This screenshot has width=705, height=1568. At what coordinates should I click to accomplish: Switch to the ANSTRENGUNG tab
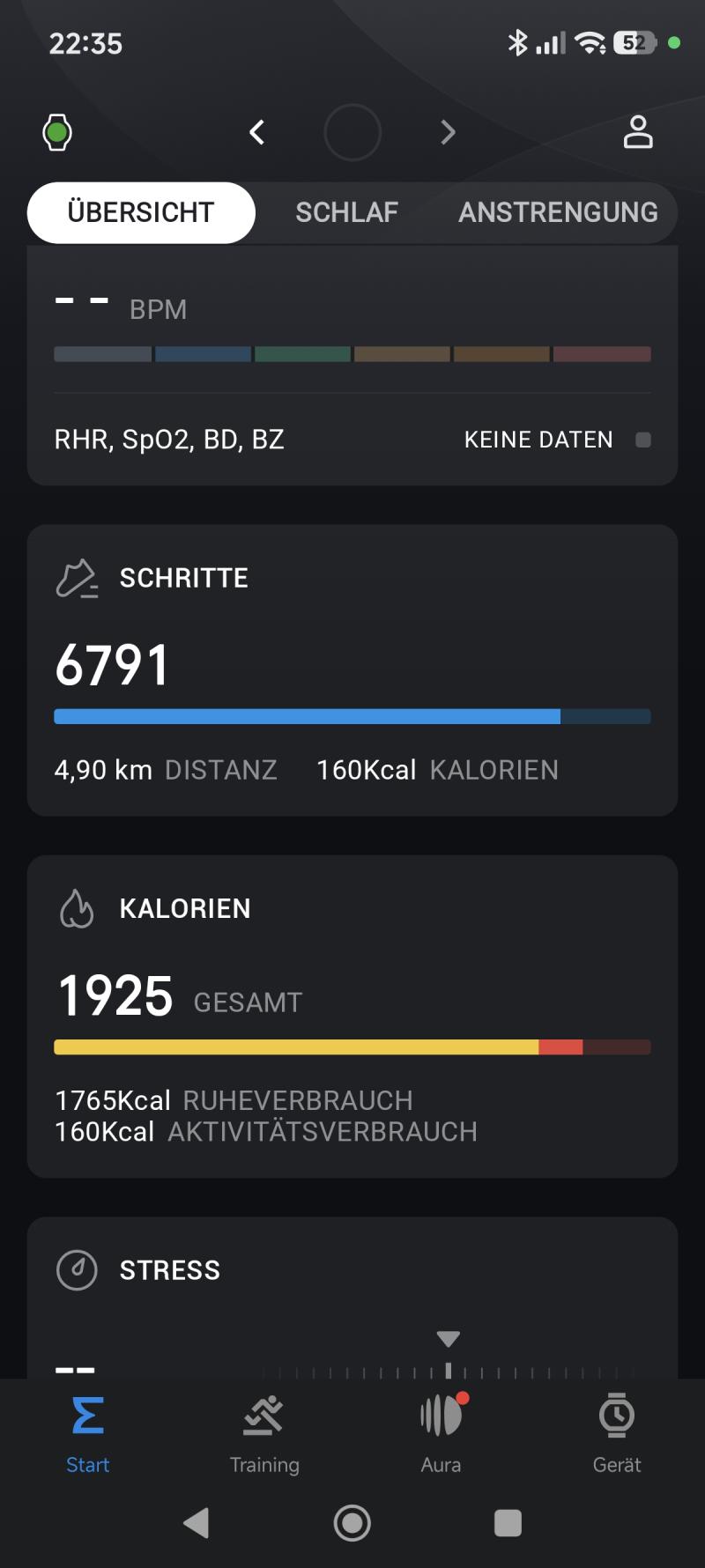[558, 212]
